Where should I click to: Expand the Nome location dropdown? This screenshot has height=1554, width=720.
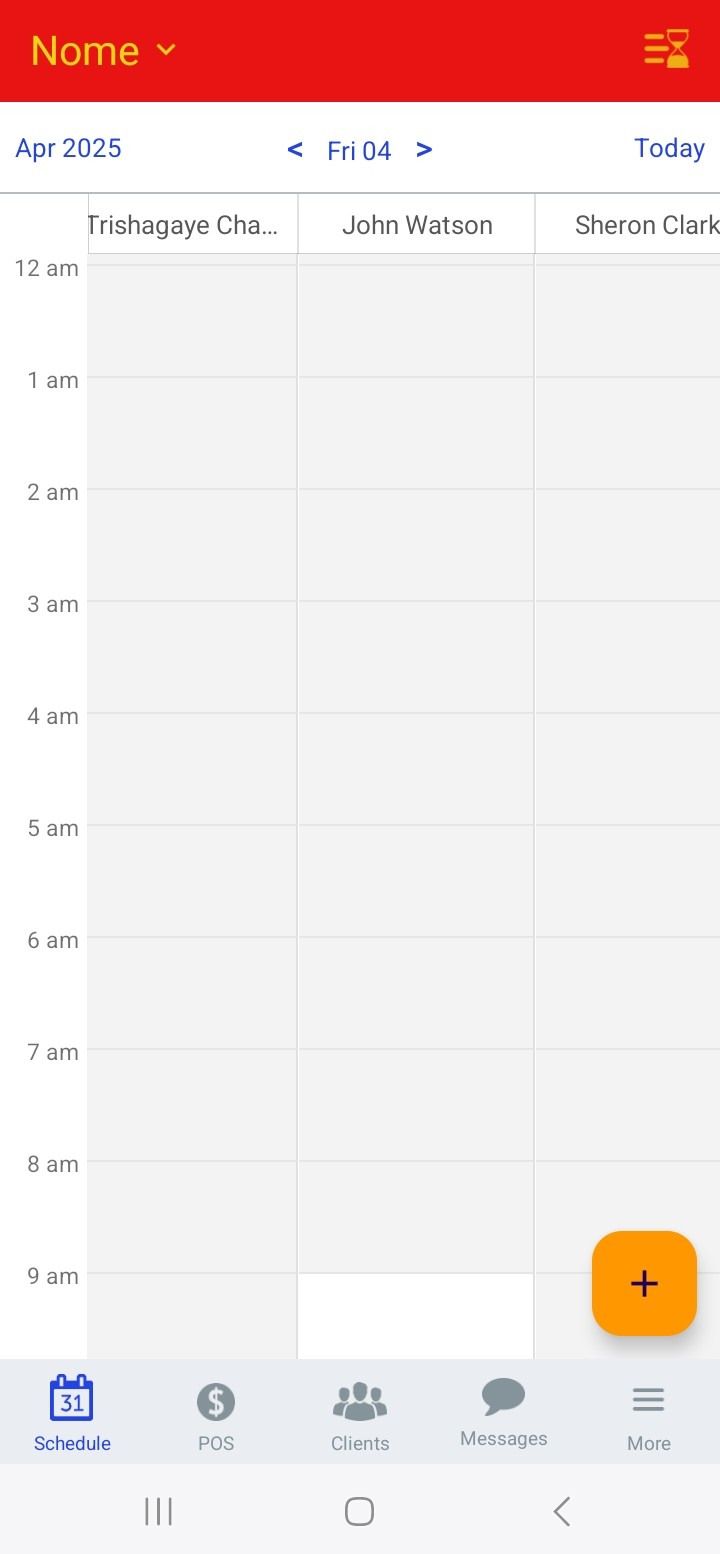click(x=104, y=50)
